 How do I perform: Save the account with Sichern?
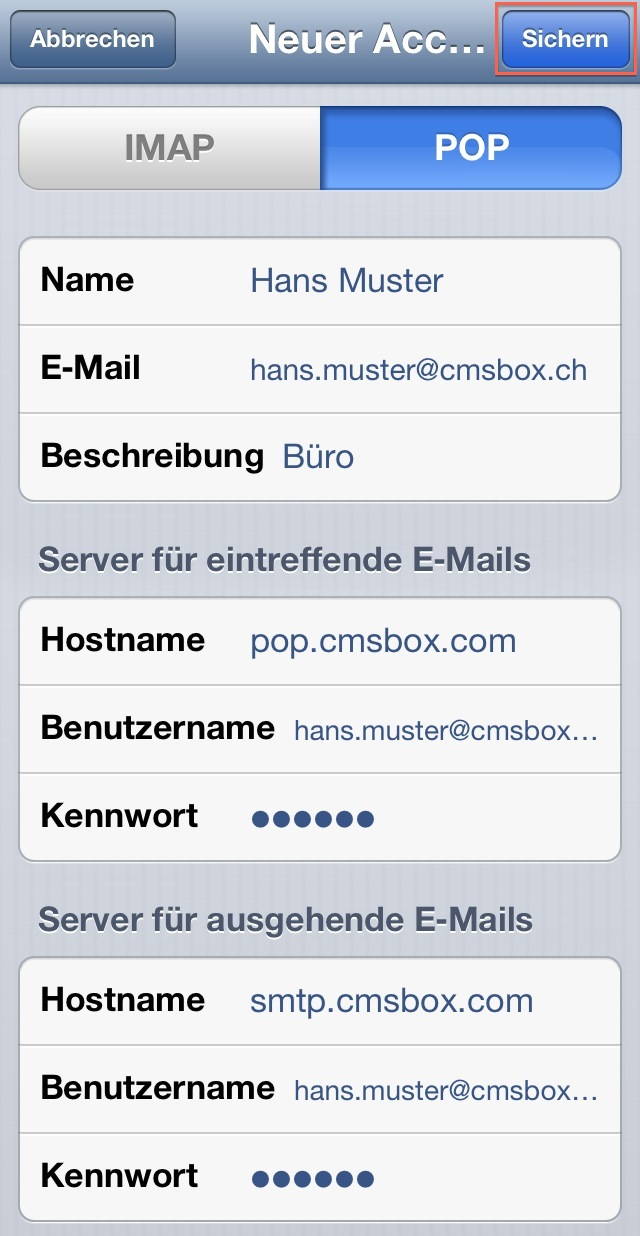point(564,39)
